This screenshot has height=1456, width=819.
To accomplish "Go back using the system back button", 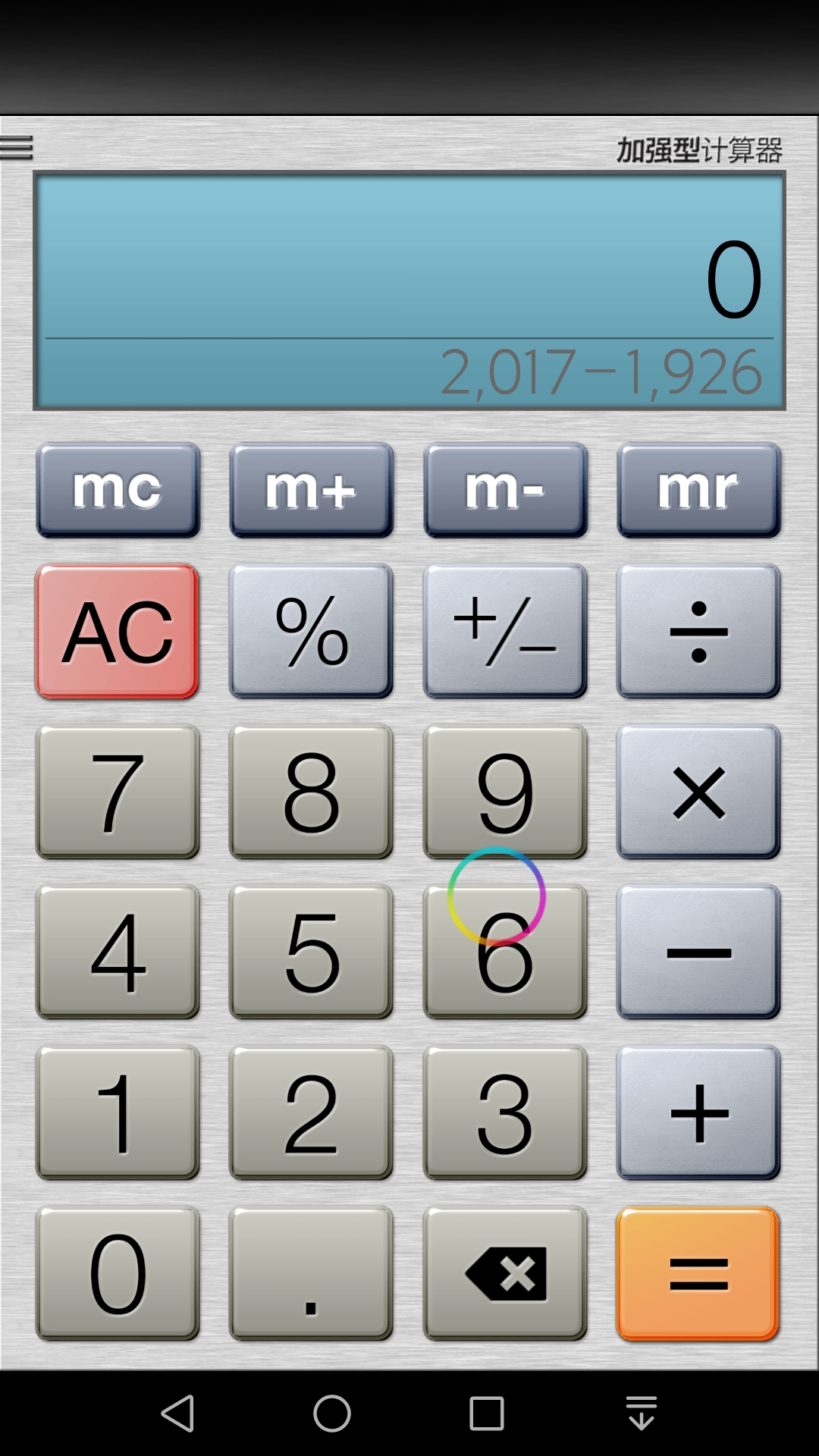I will (178, 1414).
